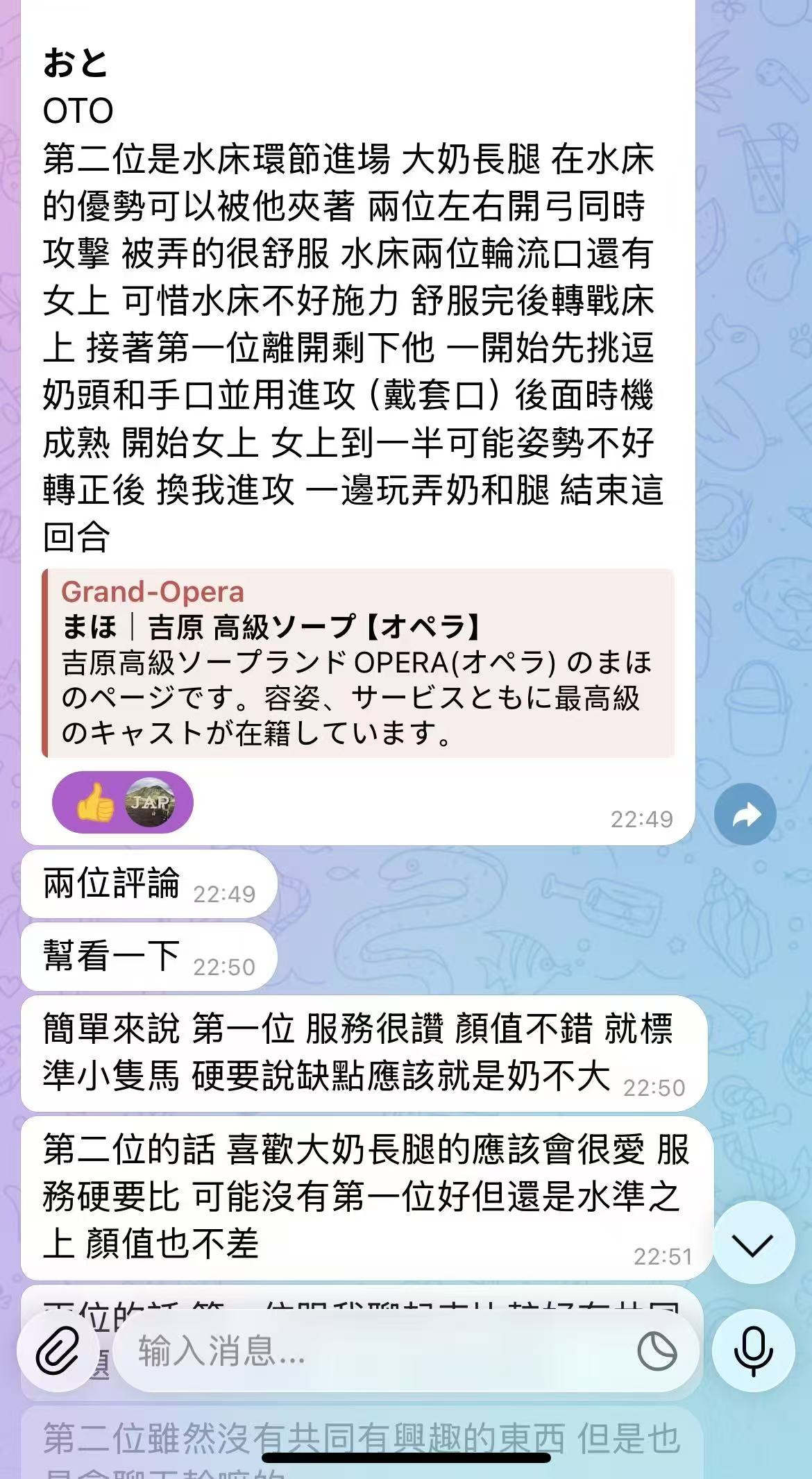Image resolution: width=812 pixels, height=1479 pixels.
Task: Open the sticker panel icon
Action: (657, 1352)
